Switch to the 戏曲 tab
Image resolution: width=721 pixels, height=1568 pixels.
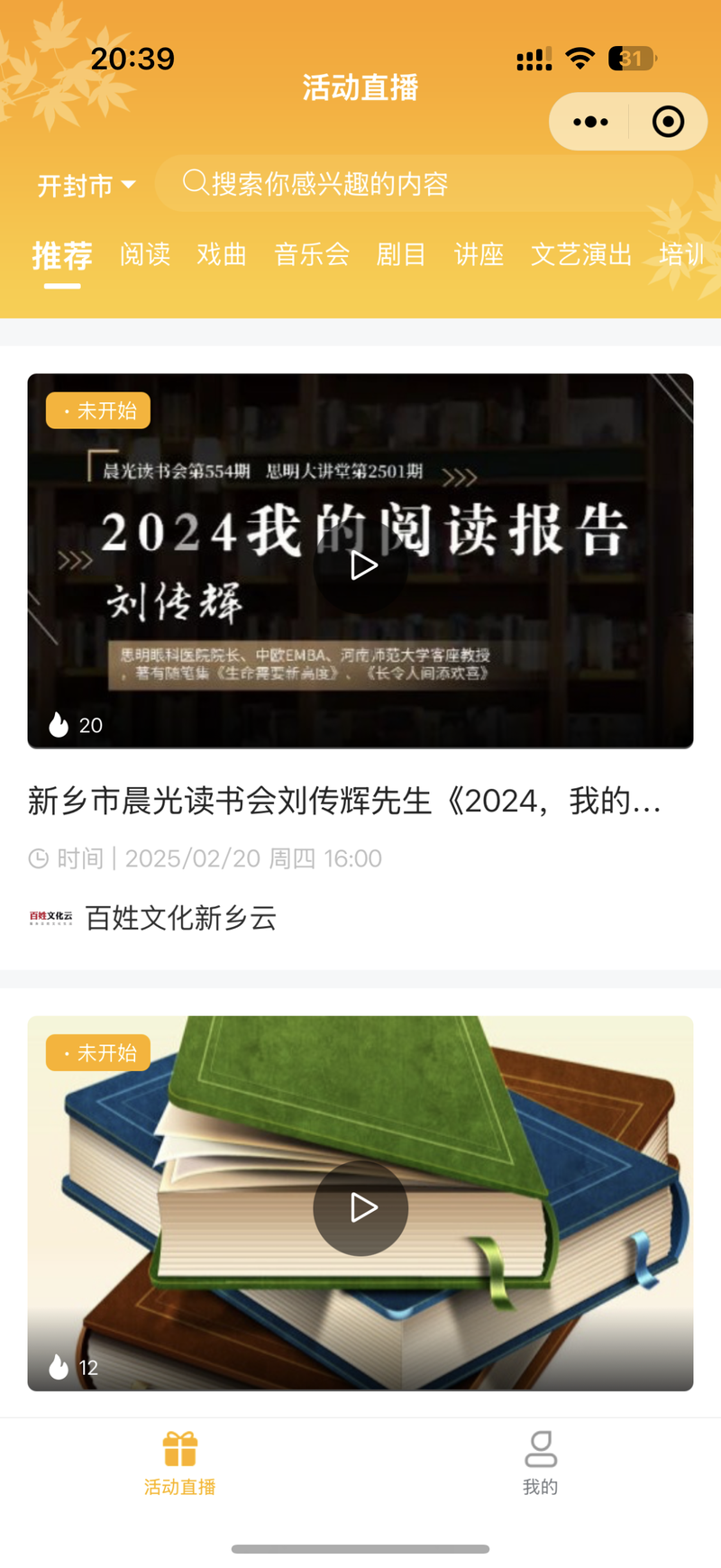(x=222, y=254)
